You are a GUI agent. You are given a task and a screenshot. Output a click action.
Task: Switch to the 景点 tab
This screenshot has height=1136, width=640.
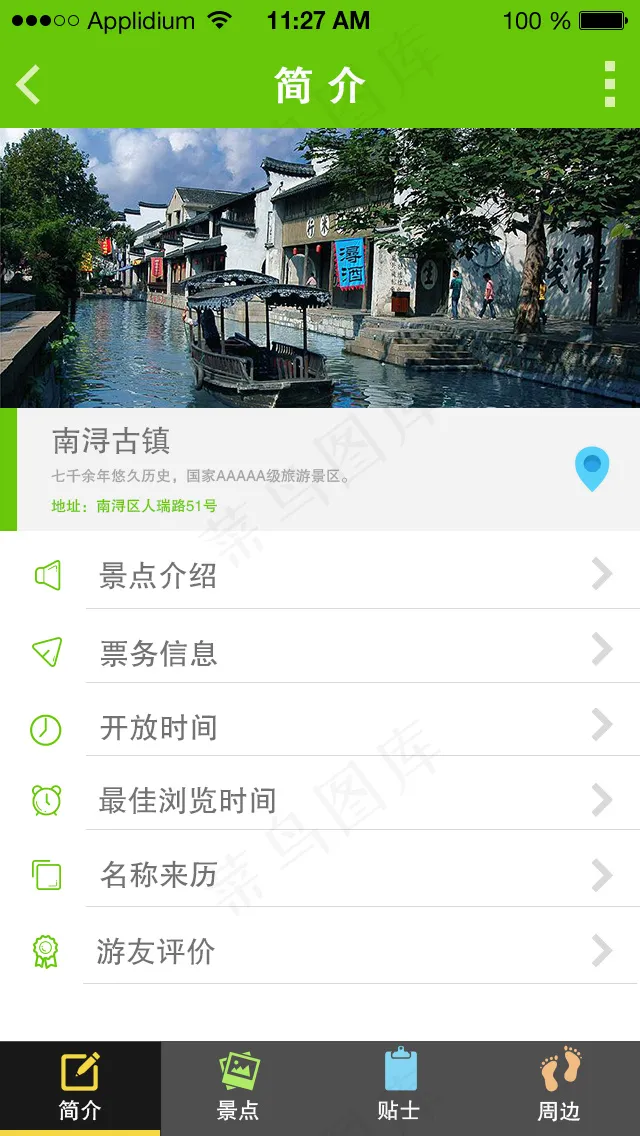tap(239, 1087)
